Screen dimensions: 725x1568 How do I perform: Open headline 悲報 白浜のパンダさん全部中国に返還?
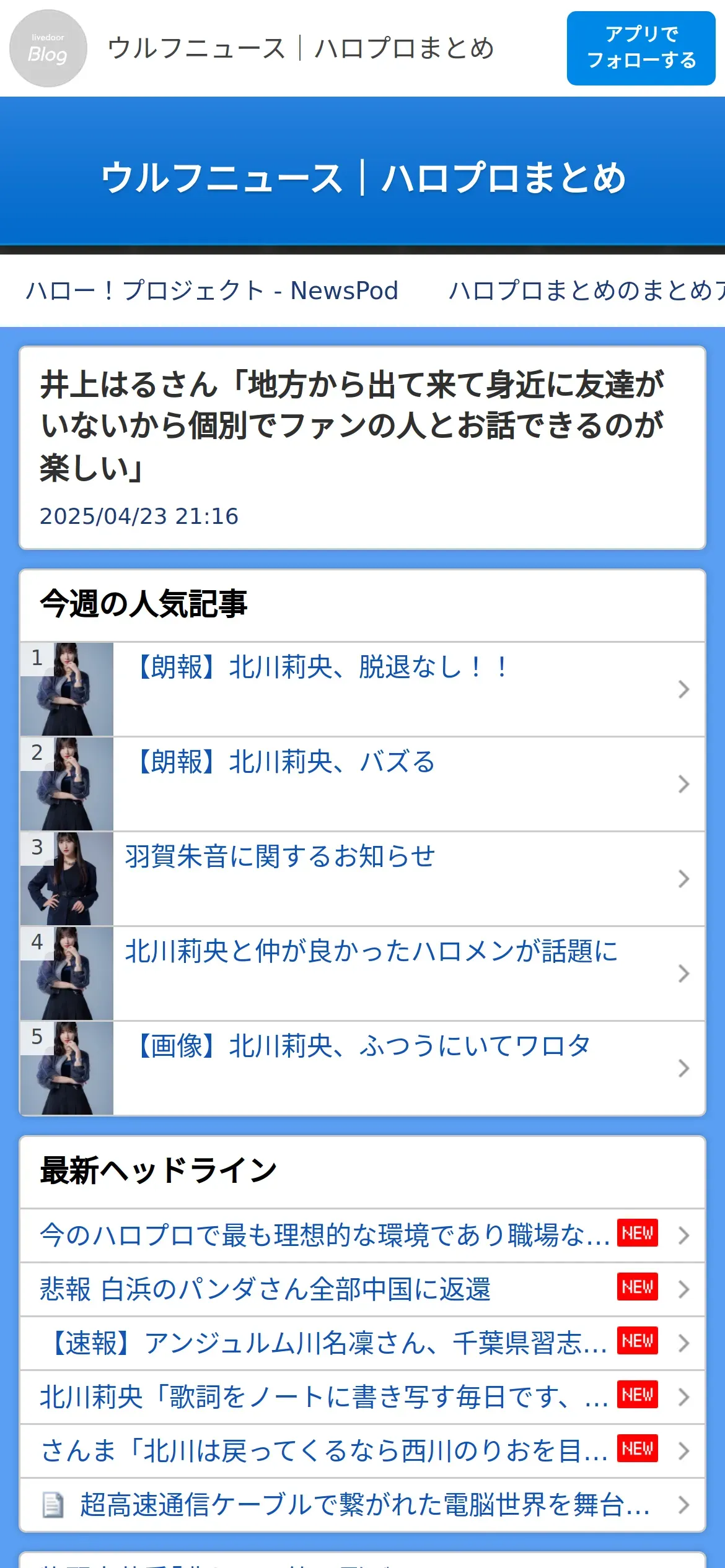click(265, 1289)
